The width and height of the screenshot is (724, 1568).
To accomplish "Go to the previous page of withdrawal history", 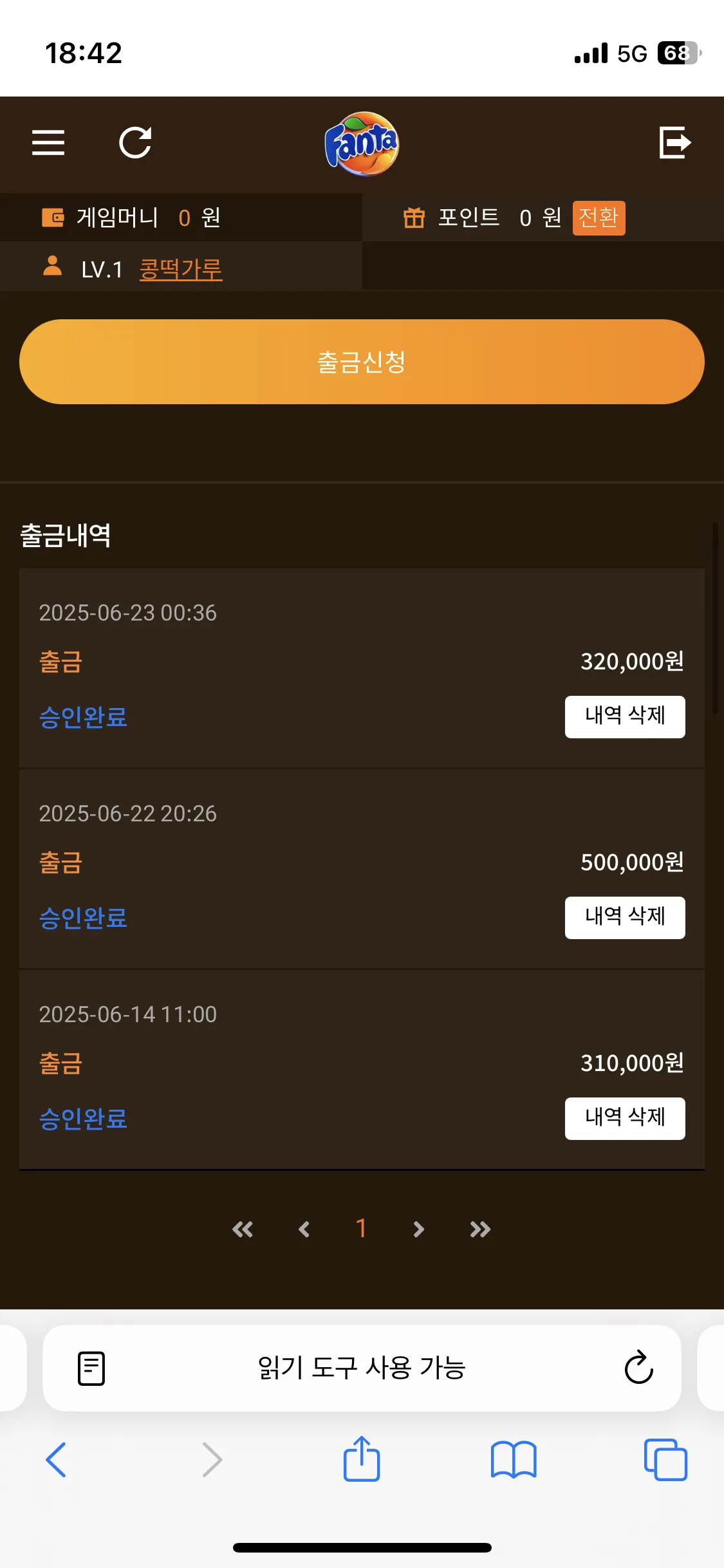I will point(304,1229).
